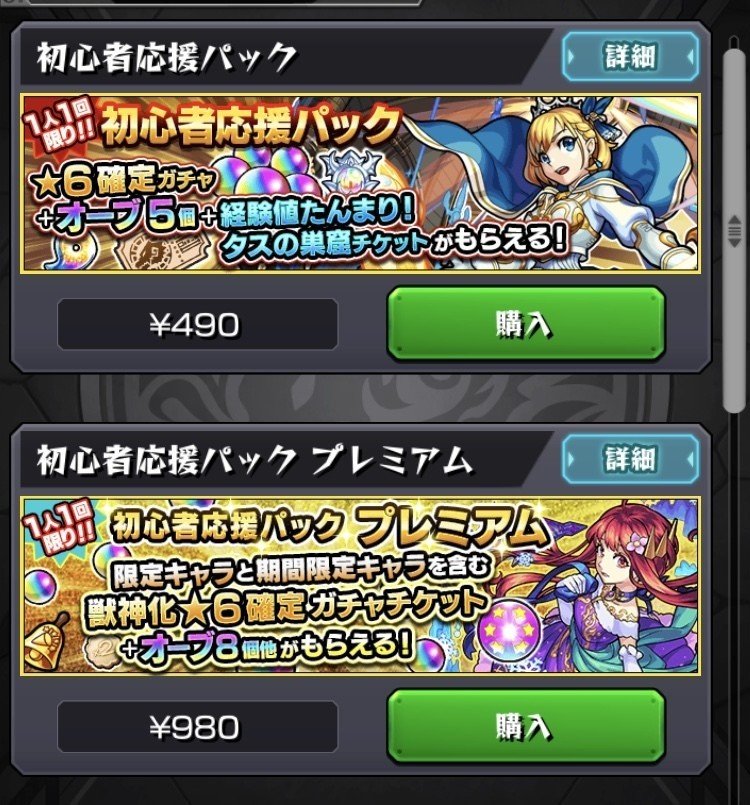Tap 購入 for the ¥490 pack

tap(525, 324)
